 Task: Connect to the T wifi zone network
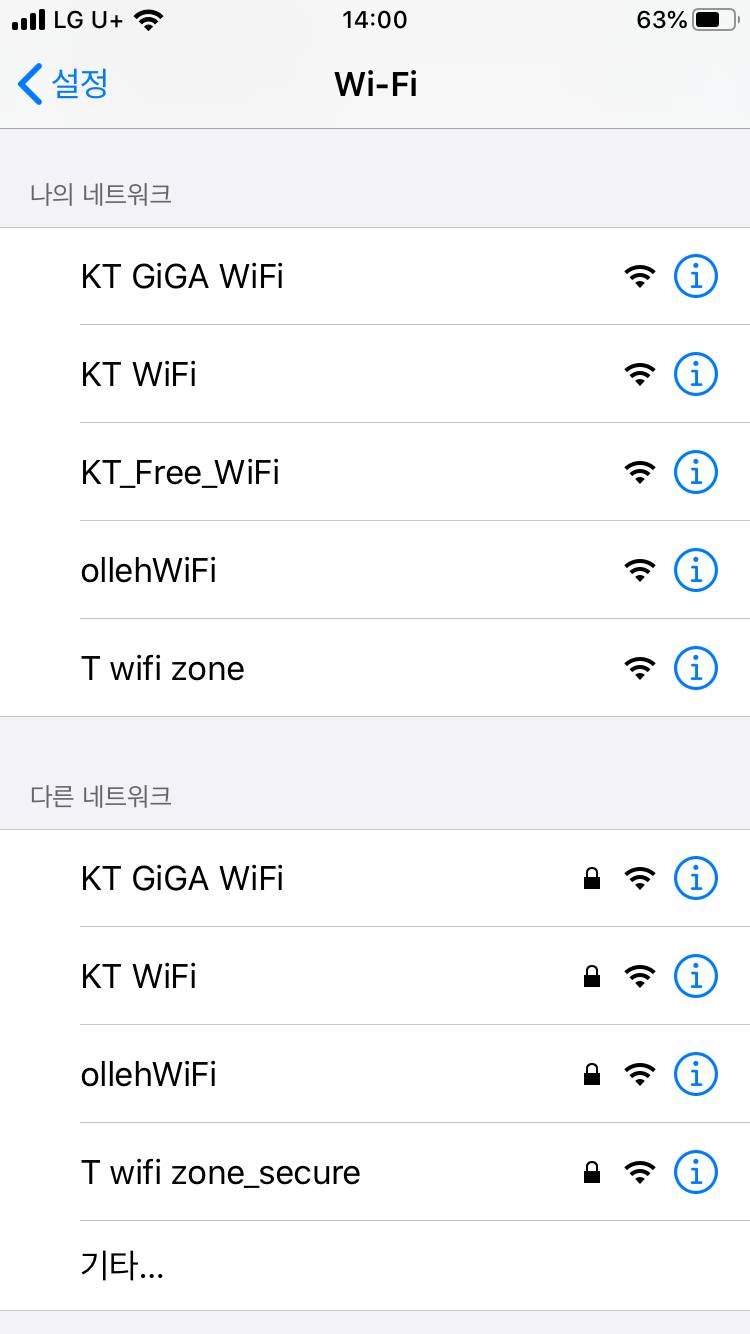coord(163,668)
